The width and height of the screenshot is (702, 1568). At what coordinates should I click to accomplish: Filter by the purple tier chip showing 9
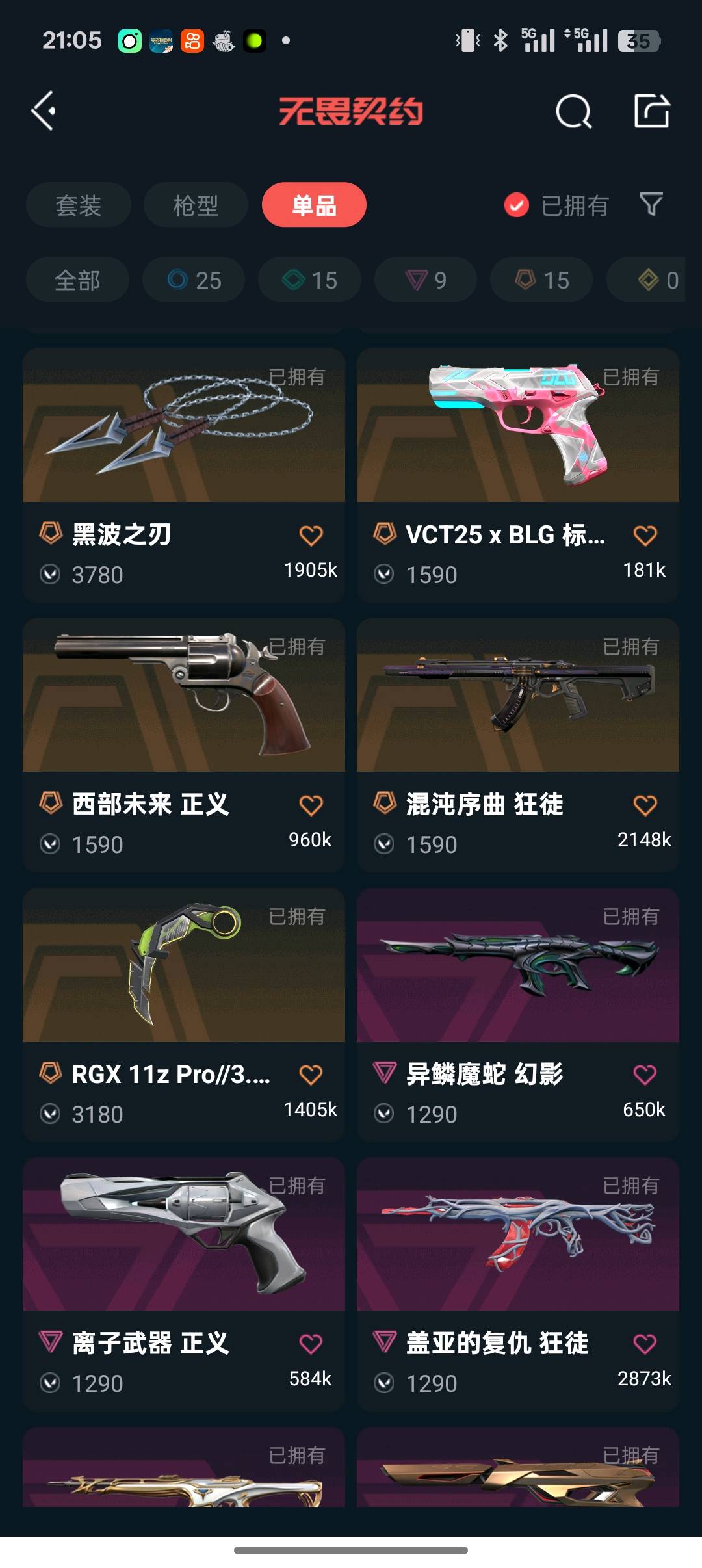pyautogui.click(x=426, y=280)
